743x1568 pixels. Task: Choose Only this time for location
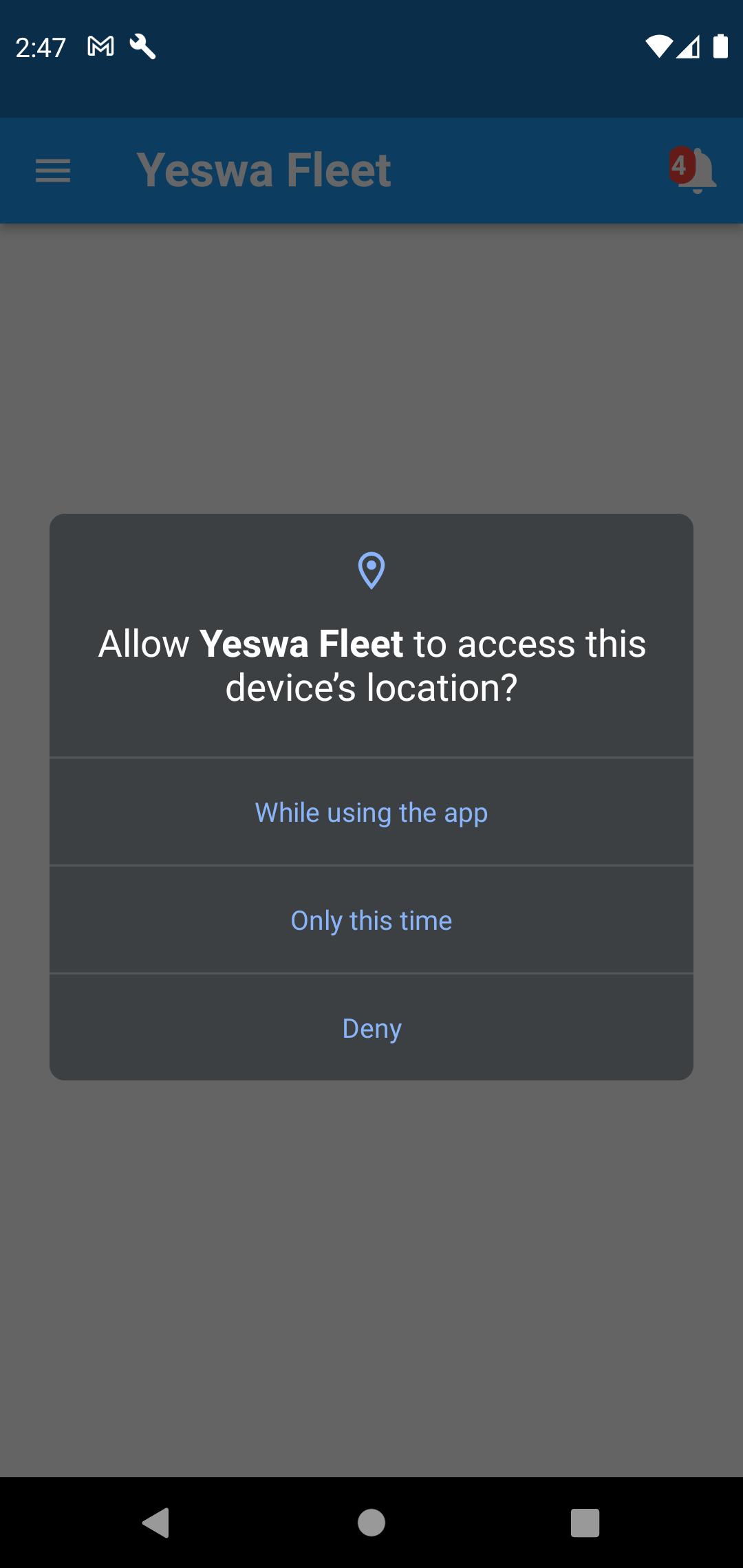point(371,920)
